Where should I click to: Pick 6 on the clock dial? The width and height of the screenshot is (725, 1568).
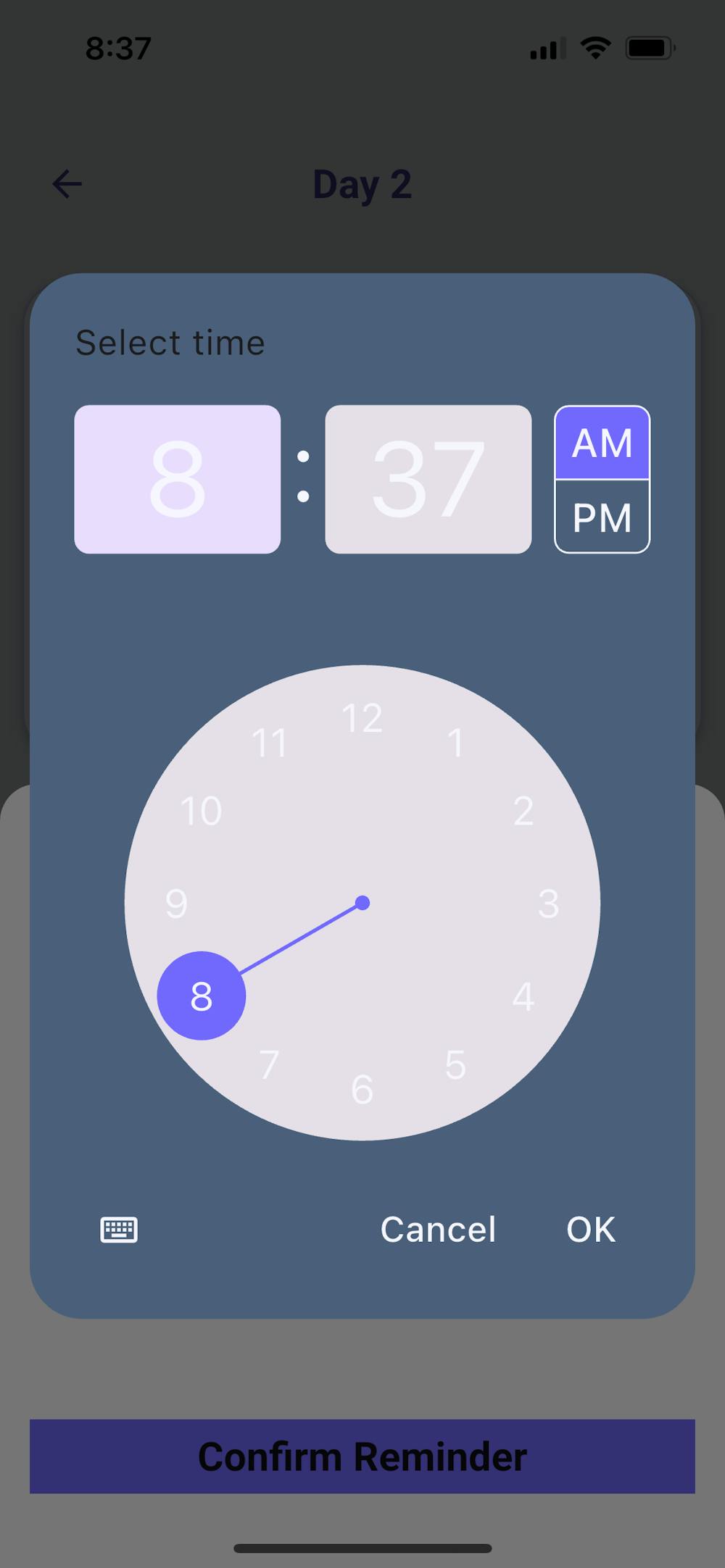(362, 1089)
